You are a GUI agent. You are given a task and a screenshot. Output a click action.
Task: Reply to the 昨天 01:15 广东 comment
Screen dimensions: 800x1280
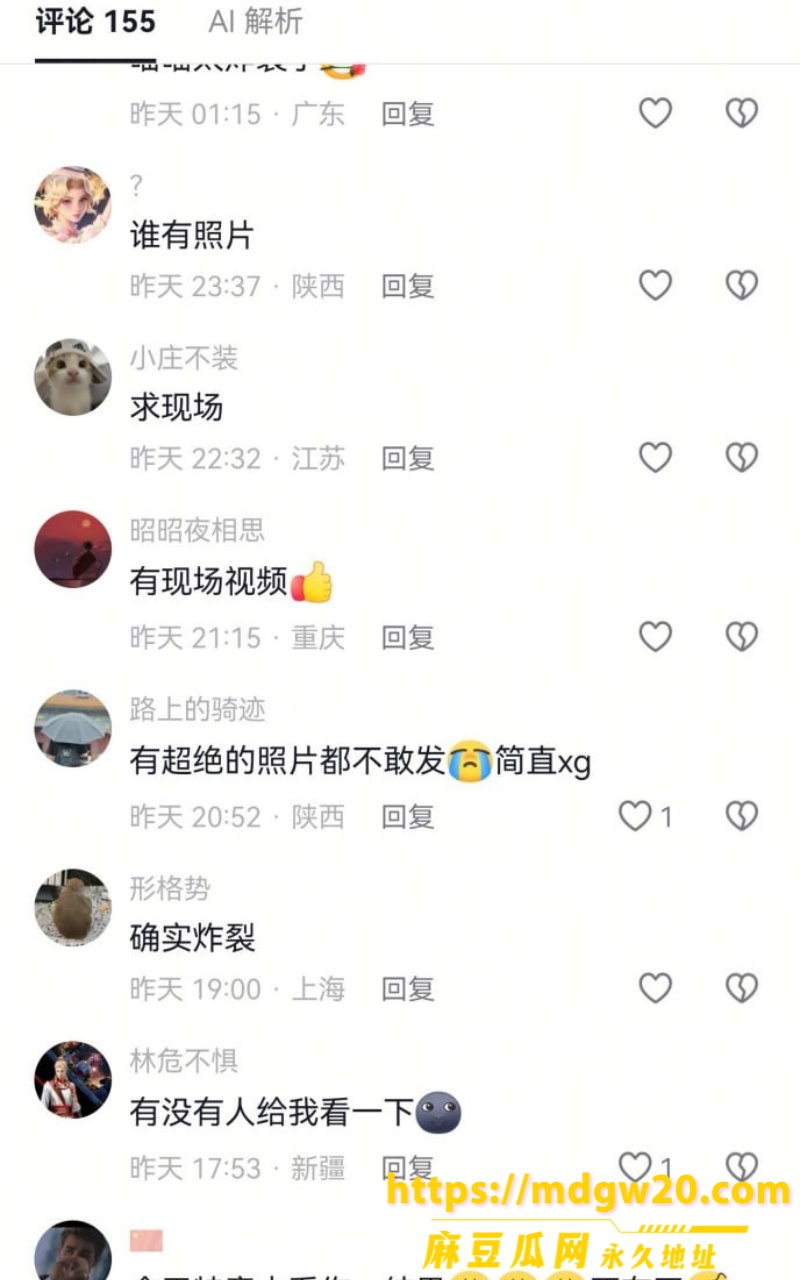(407, 114)
